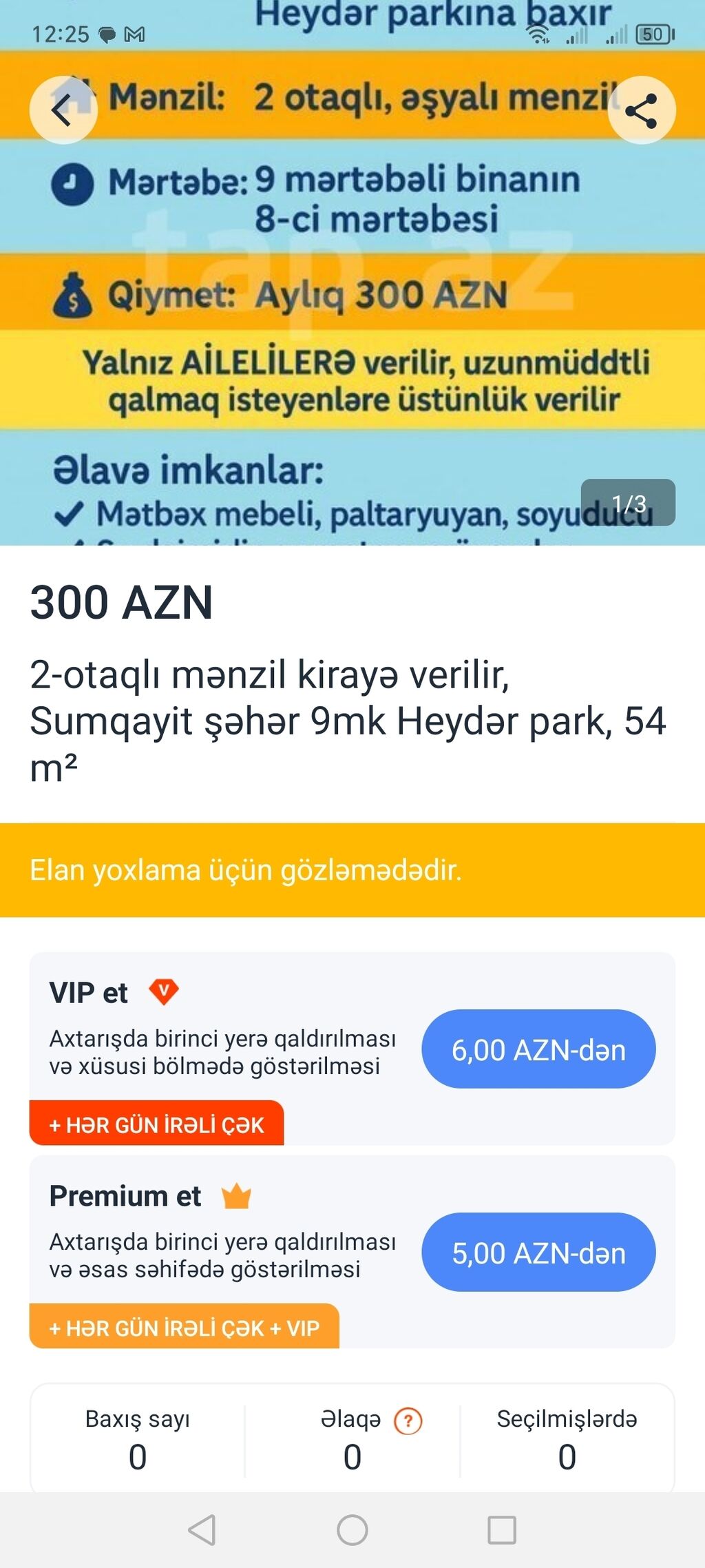The height and width of the screenshot is (1568, 705).
Task: Go back using the arrow icon
Action: point(63,110)
